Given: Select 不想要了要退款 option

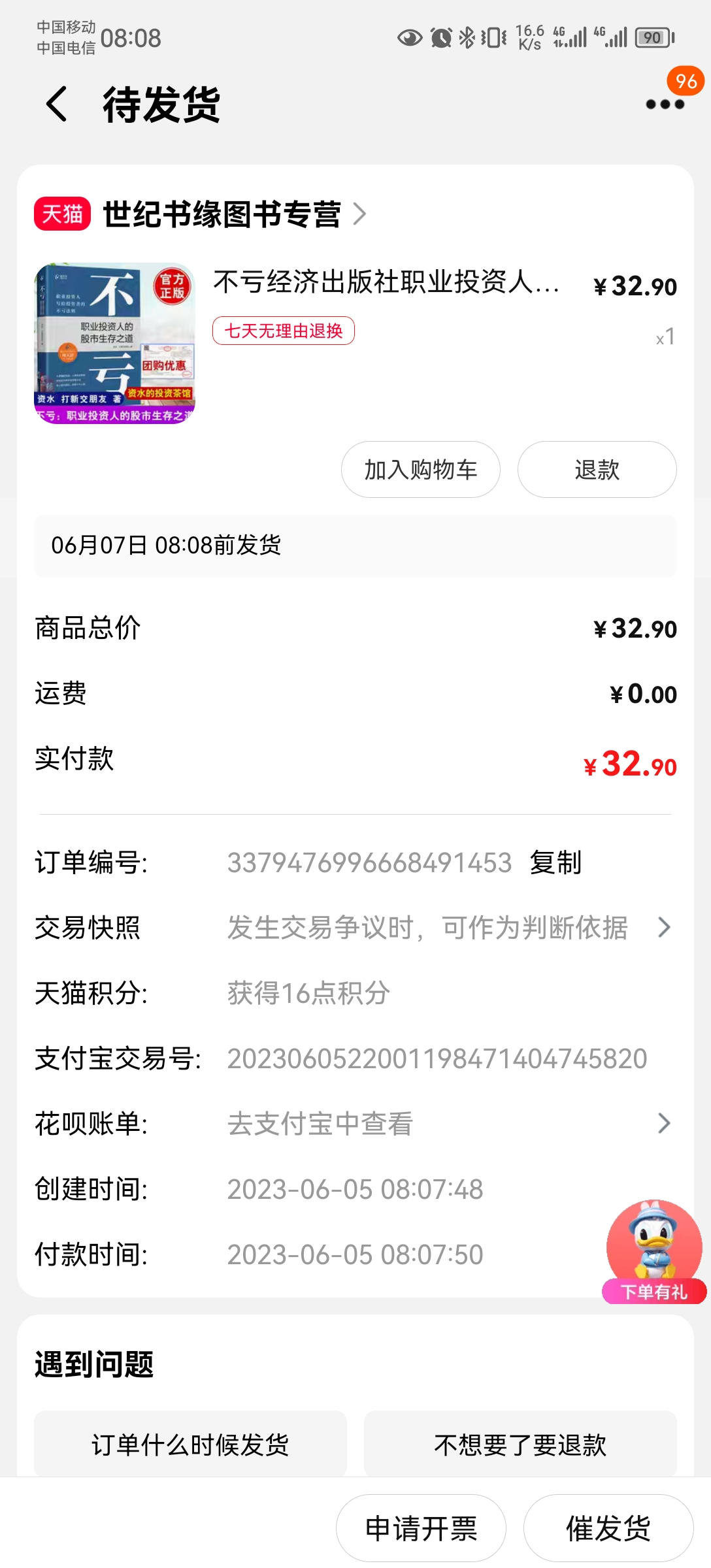Looking at the screenshot, I should point(520,1445).
